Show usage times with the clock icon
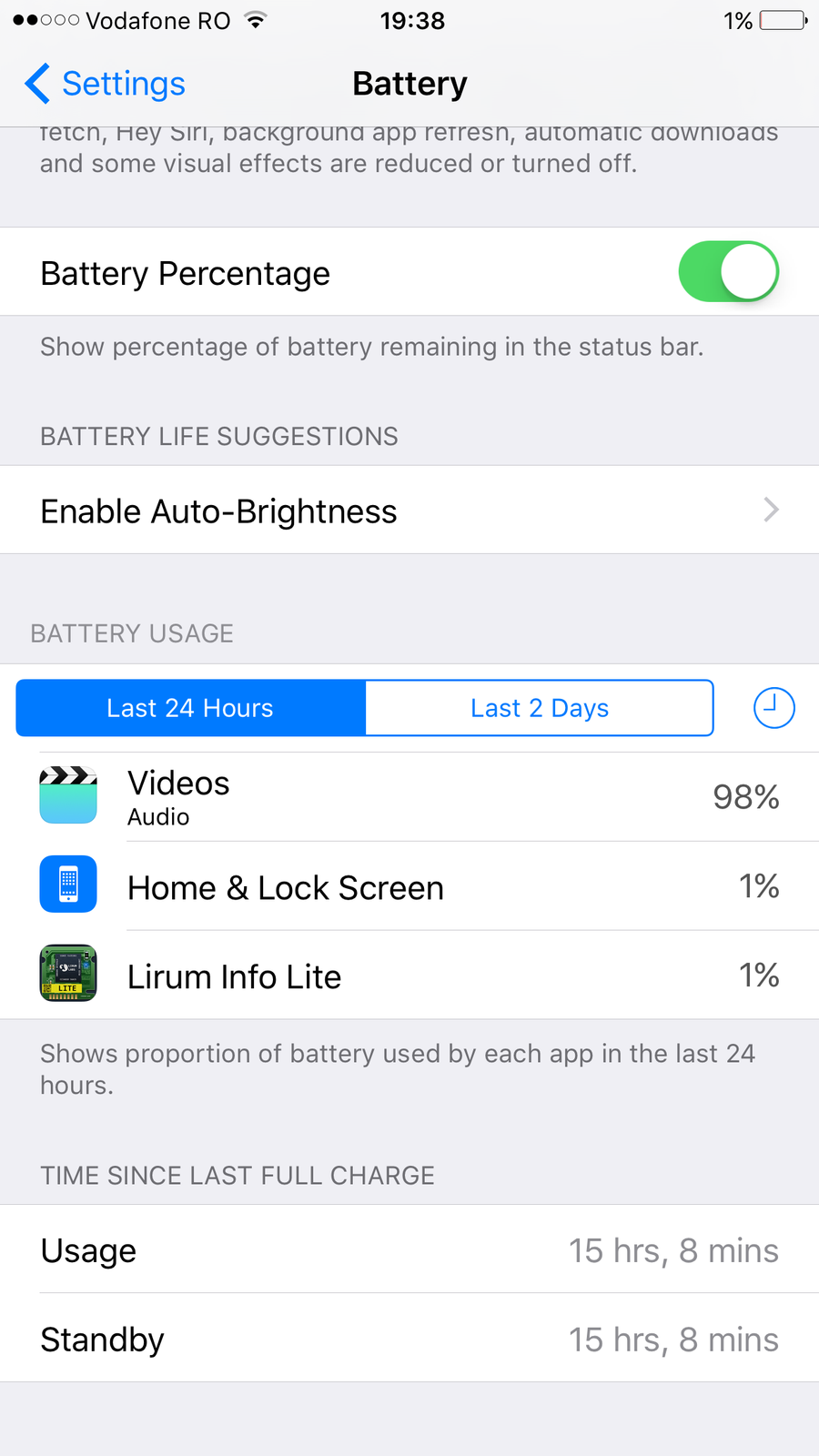This screenshot has height=1456, width=819. 773,708
